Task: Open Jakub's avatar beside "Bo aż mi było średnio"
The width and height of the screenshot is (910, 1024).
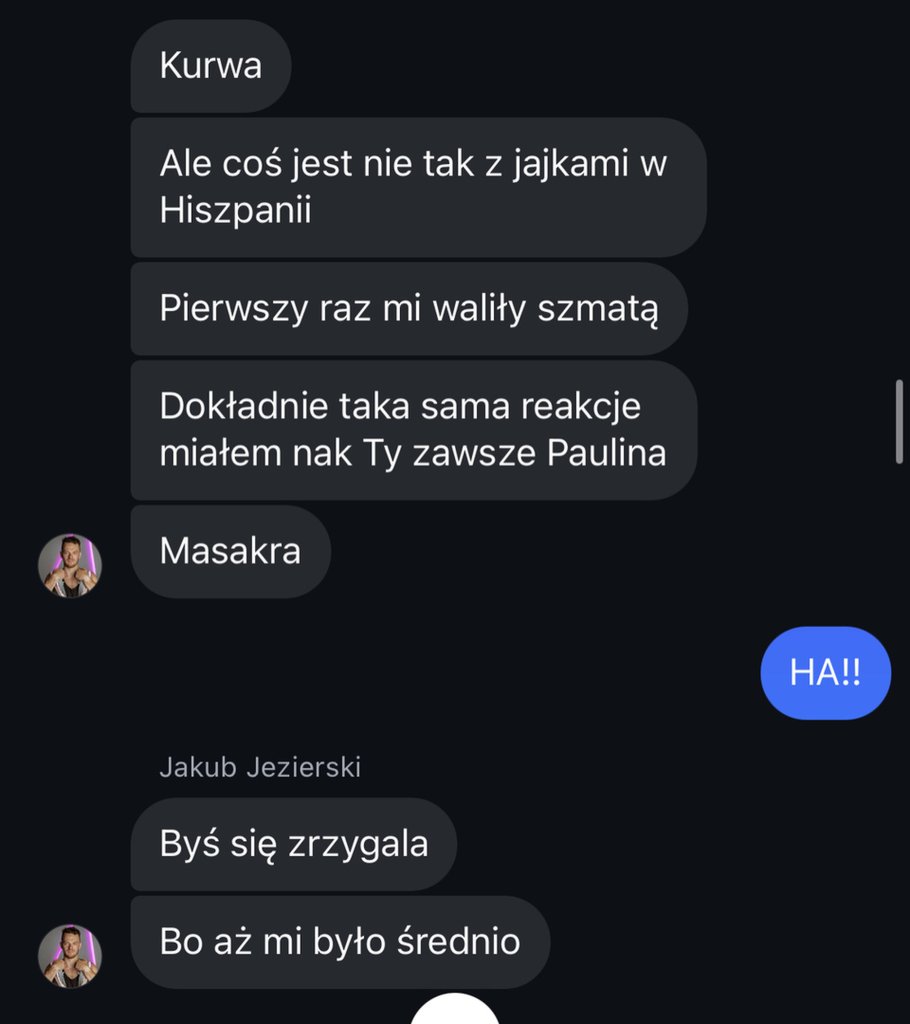Action: pos(70,956)
